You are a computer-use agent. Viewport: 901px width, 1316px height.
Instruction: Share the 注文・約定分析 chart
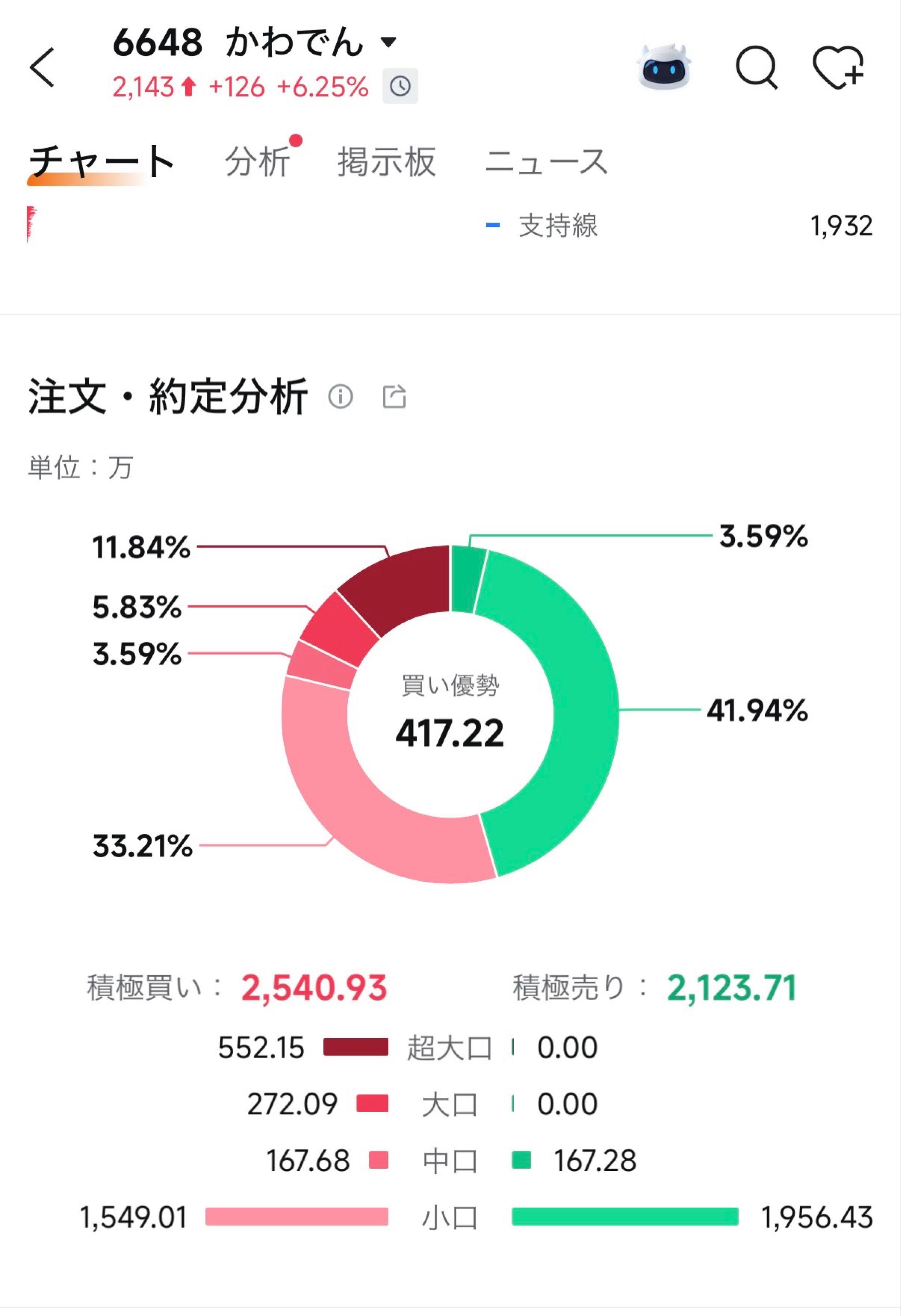tap(395, 396)
